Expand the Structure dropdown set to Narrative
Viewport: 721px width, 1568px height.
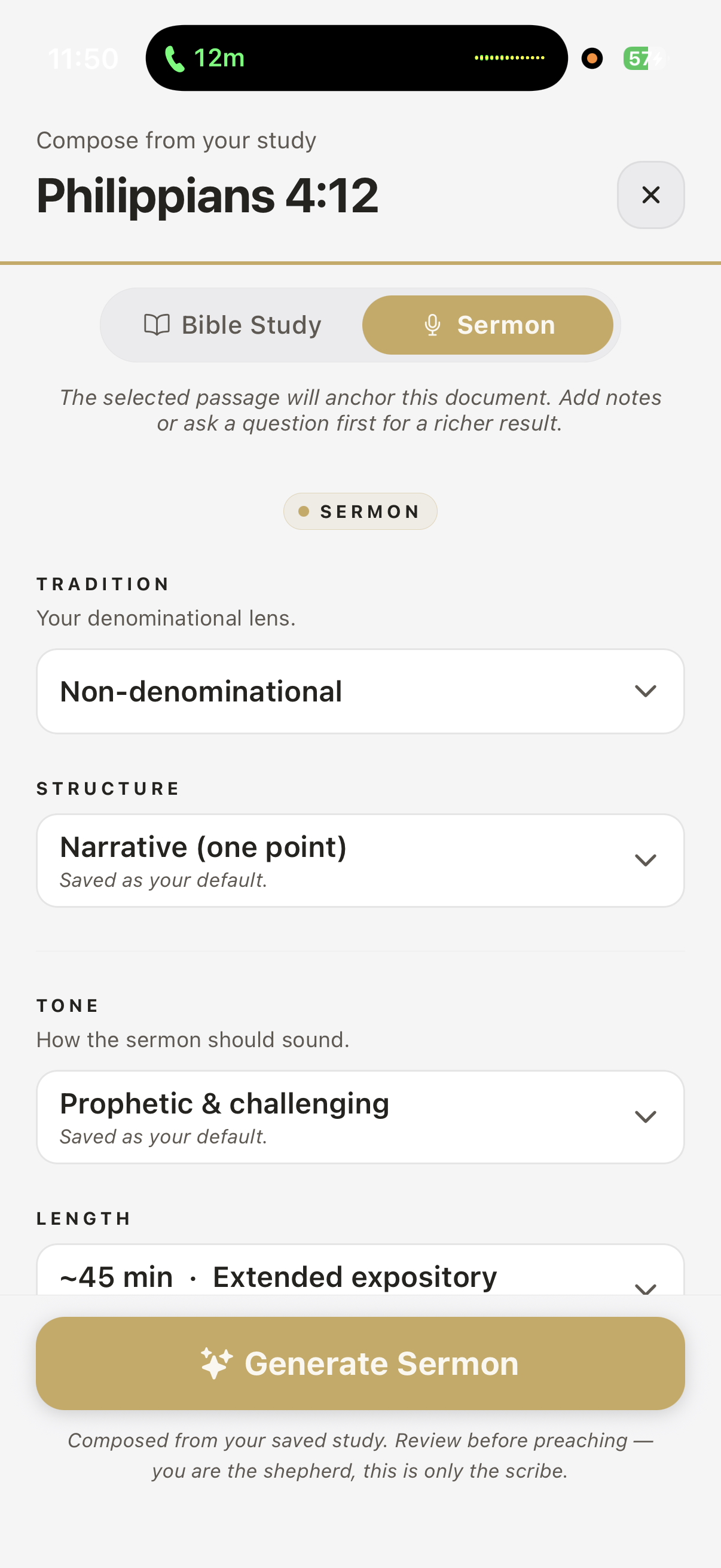(360, 859)
